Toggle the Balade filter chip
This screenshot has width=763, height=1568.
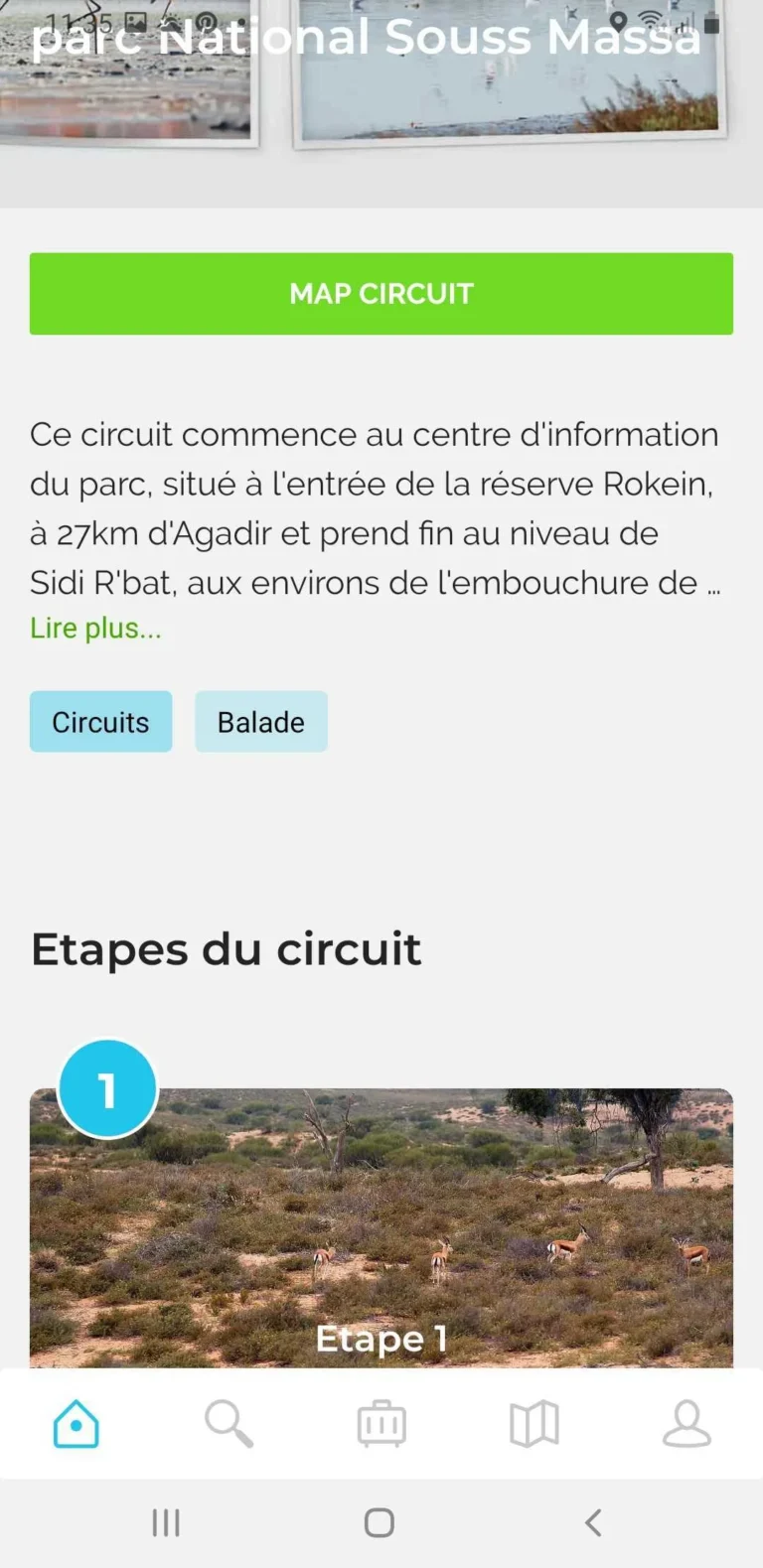tap(260, 722)
